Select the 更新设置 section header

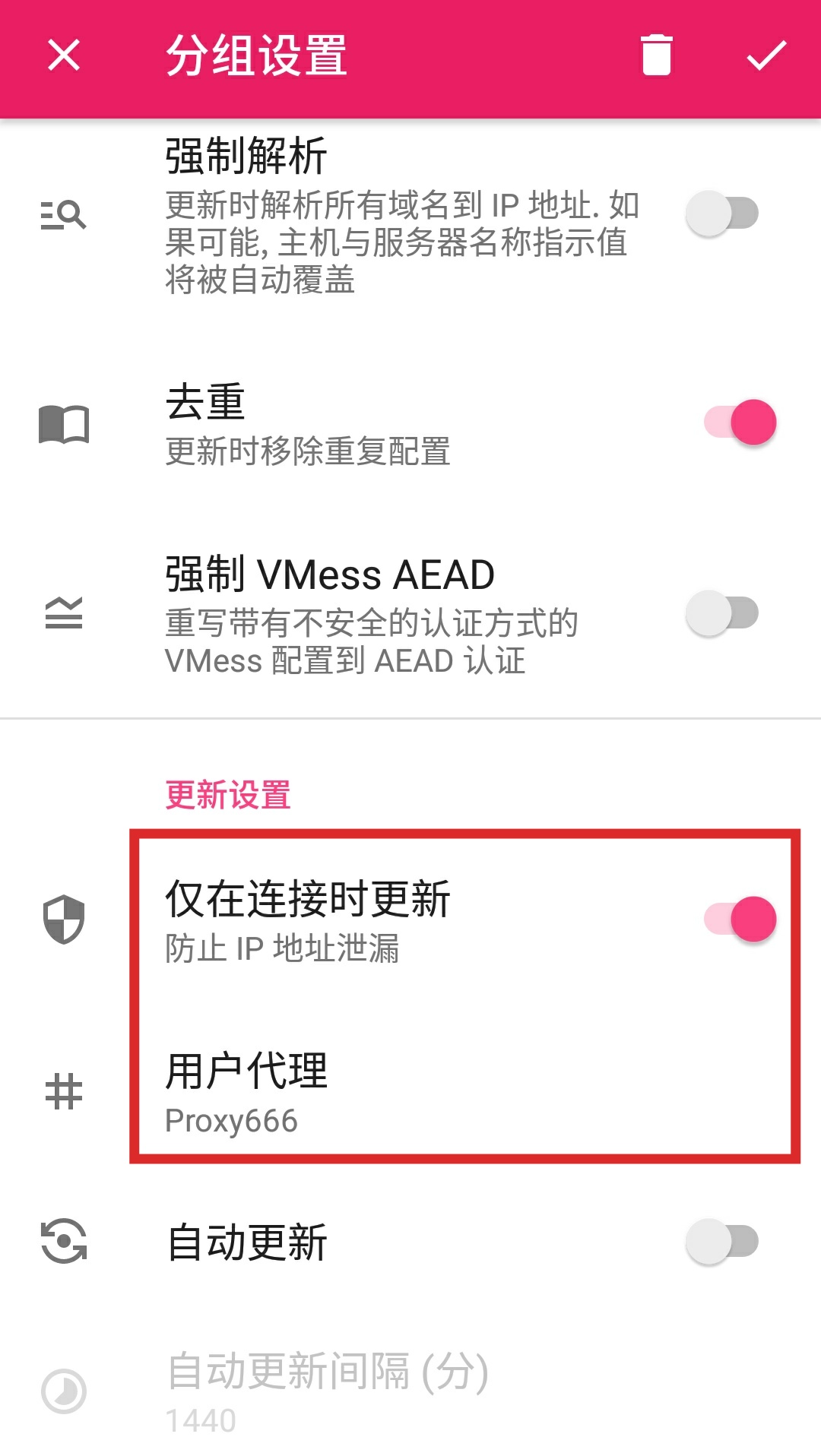click(x=227, y=795)
